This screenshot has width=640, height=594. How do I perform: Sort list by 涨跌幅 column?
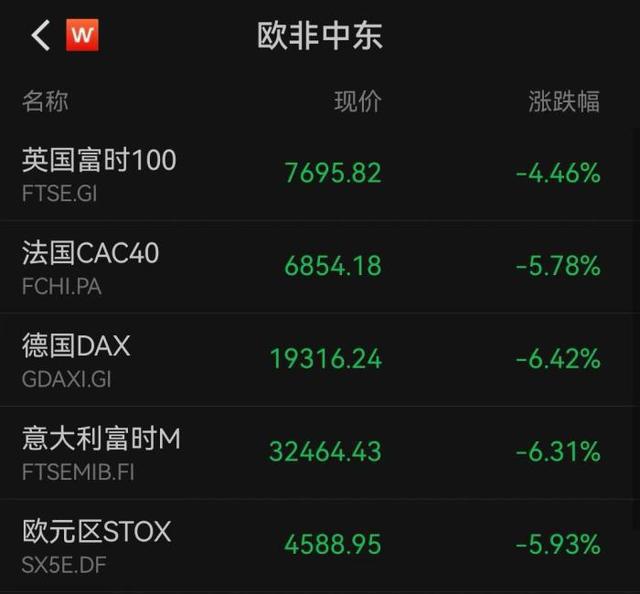(564, 101)
